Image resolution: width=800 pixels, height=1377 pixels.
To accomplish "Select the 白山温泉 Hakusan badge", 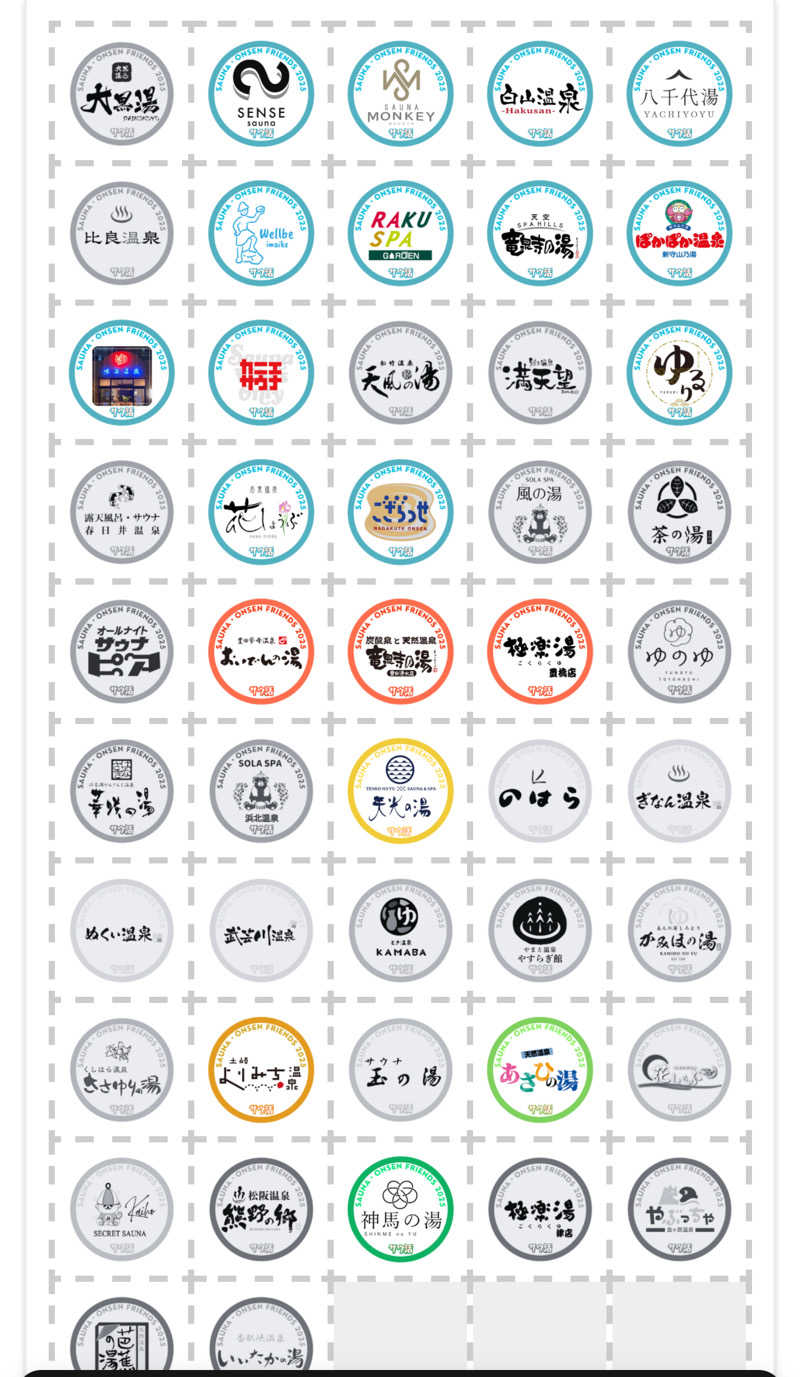I will tap(540, 93).
